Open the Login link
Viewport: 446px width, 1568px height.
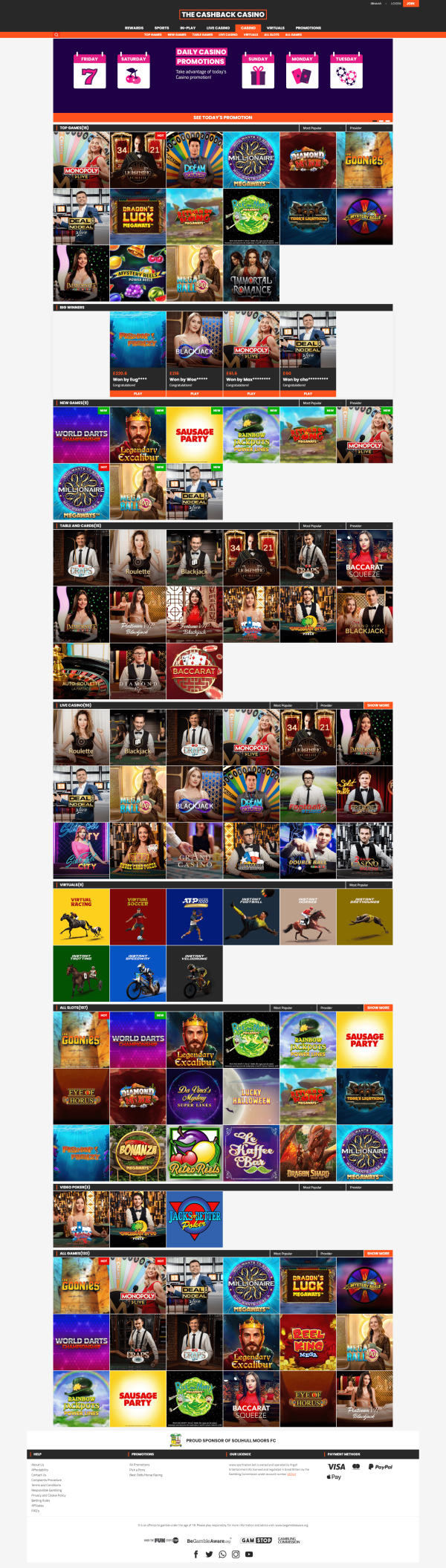click(395, 3)
